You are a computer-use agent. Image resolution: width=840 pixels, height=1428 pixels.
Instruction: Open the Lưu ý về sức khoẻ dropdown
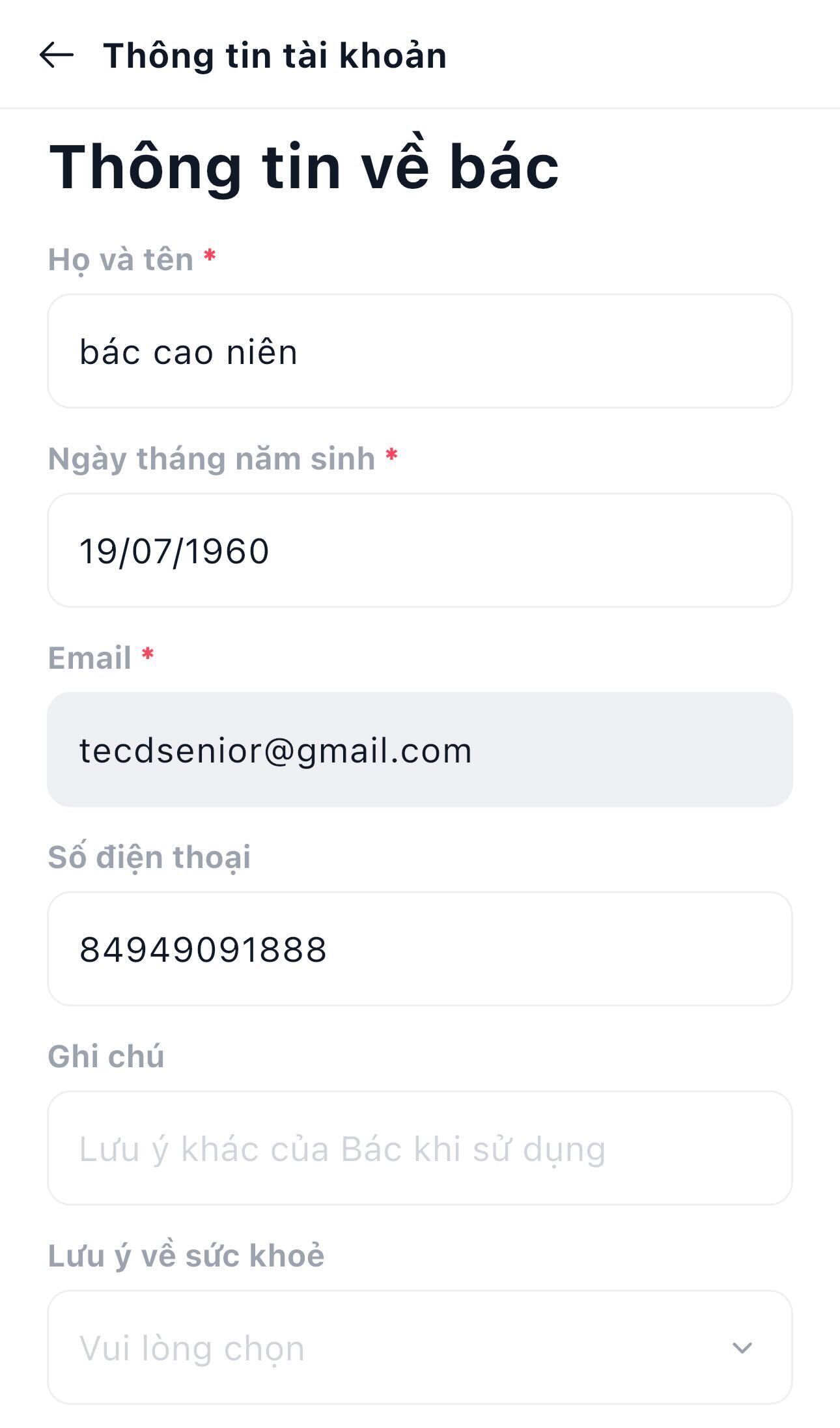420,1347
